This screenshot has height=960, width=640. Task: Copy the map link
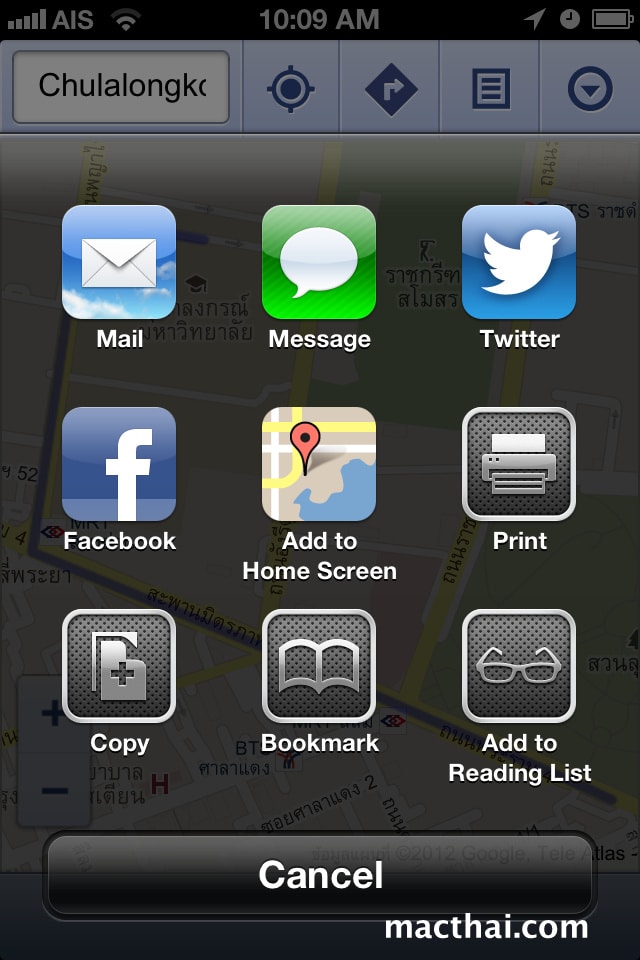[x=119, y=666]
